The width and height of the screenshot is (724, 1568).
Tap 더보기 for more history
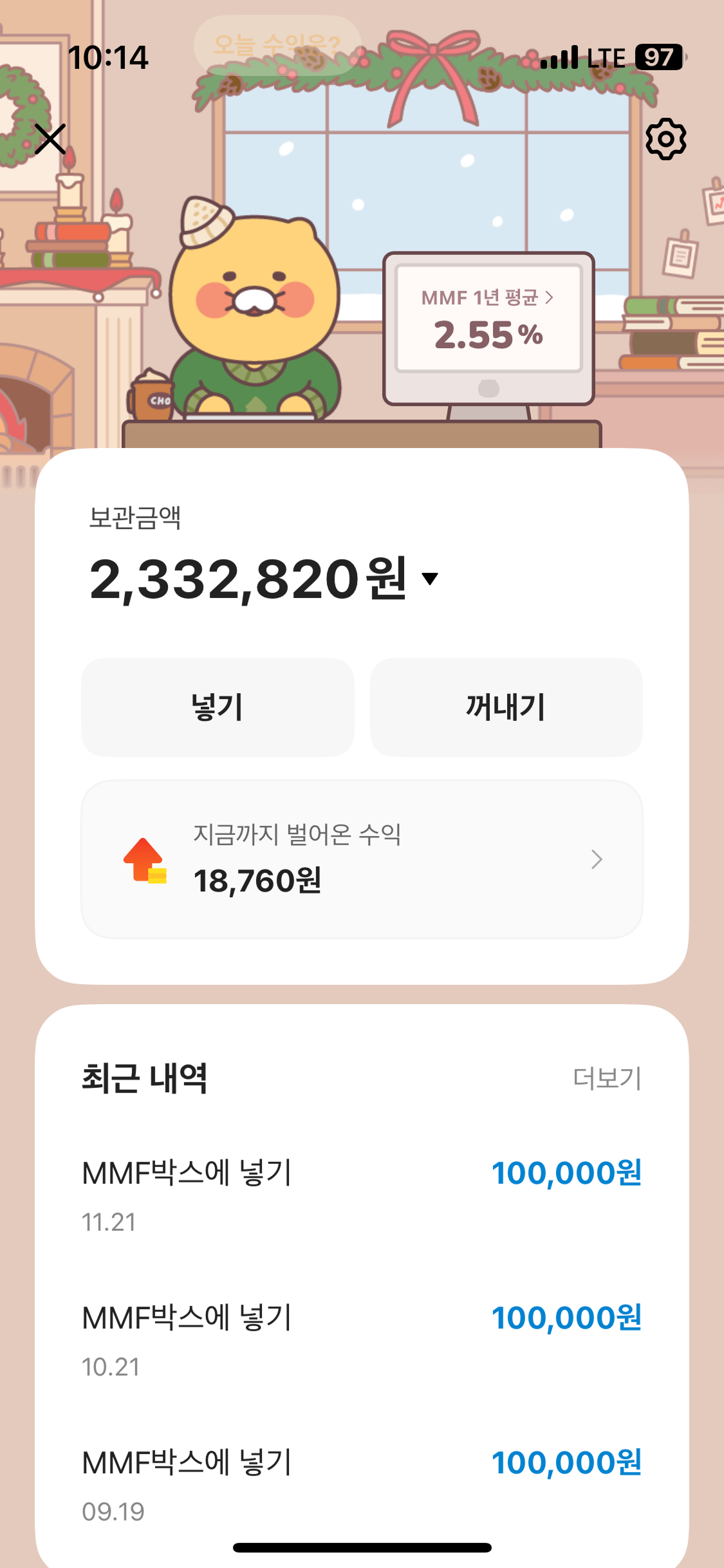[607, 1078]
